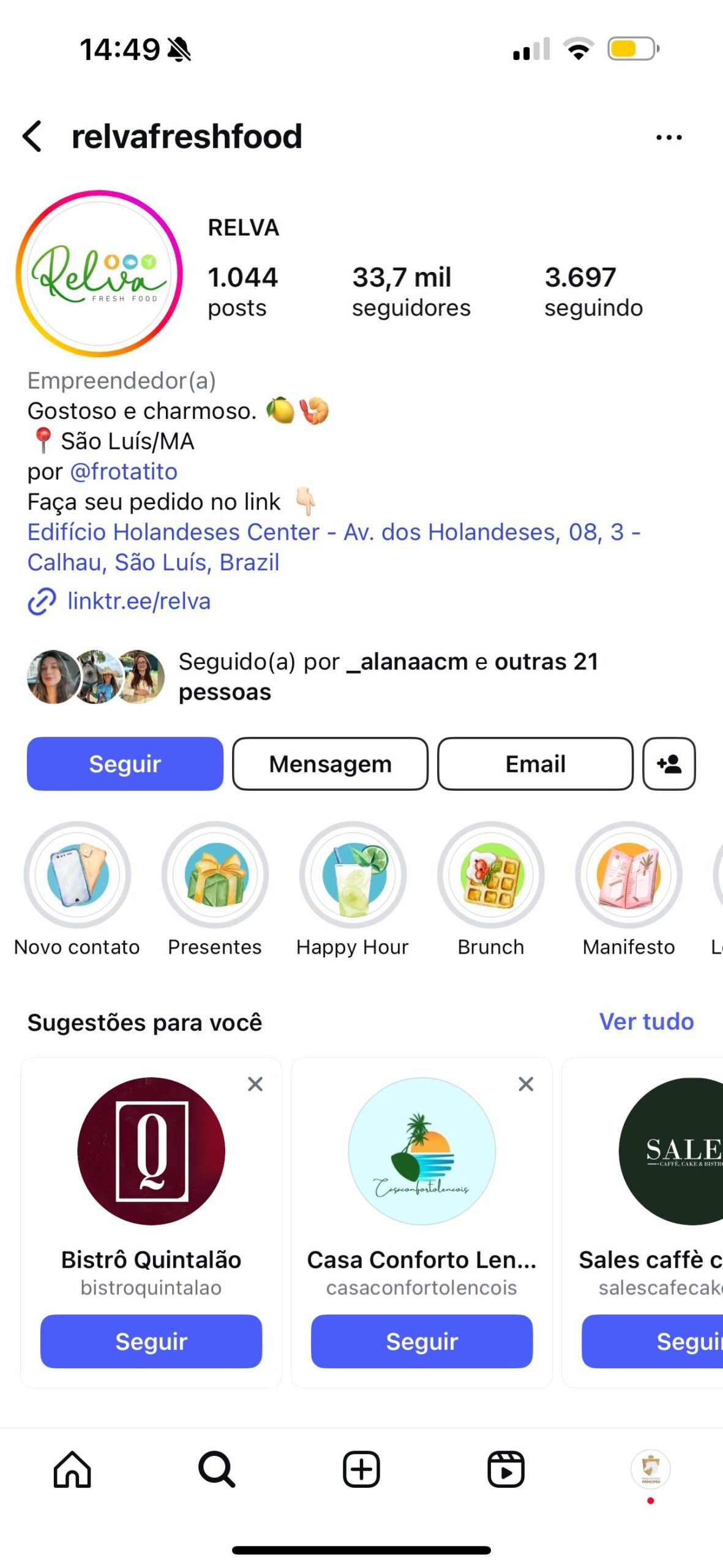The width and height of the screenshot is (723, 1568).
Task: Open the three-dot options menu
Action: coord(669,137)
